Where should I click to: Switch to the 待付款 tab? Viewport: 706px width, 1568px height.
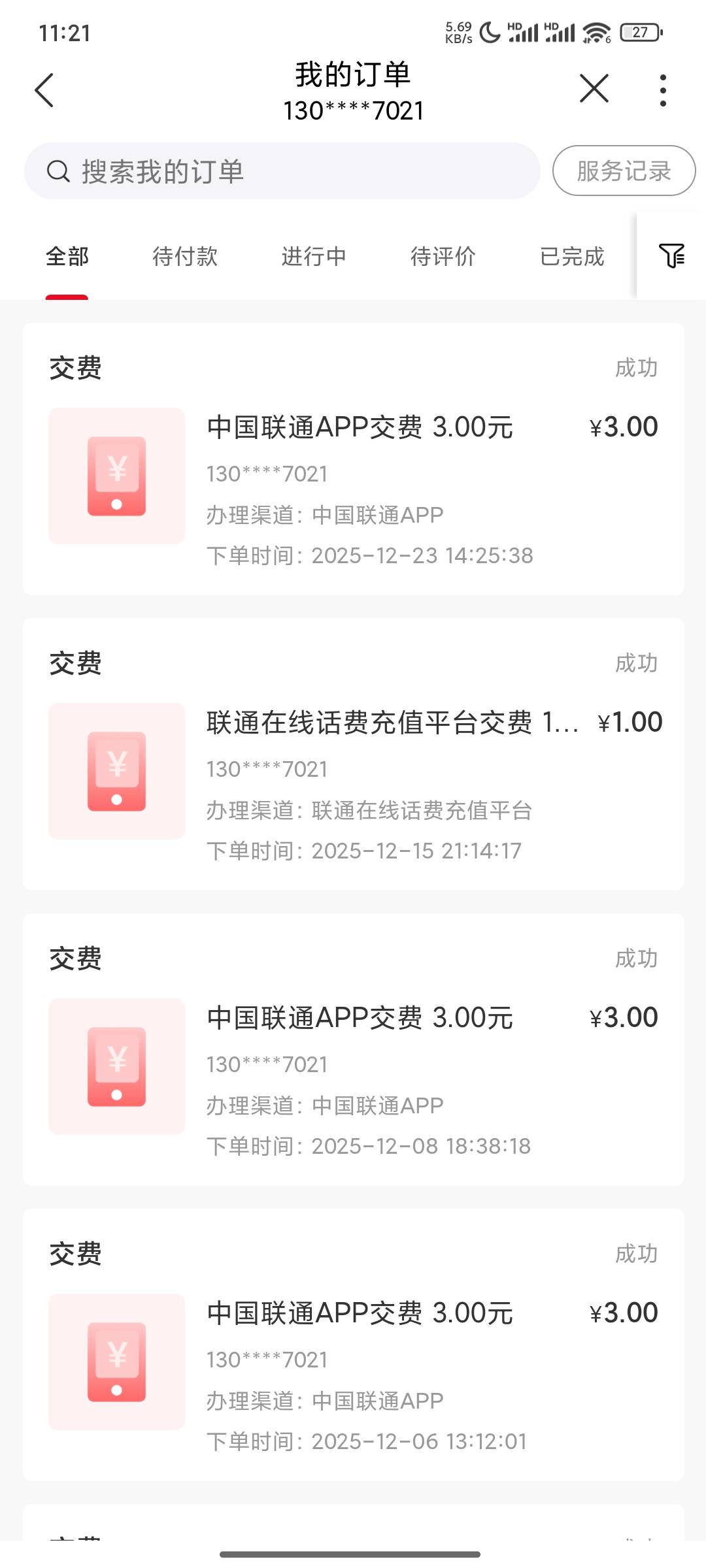pyautogui.click(x=185, y=257)
